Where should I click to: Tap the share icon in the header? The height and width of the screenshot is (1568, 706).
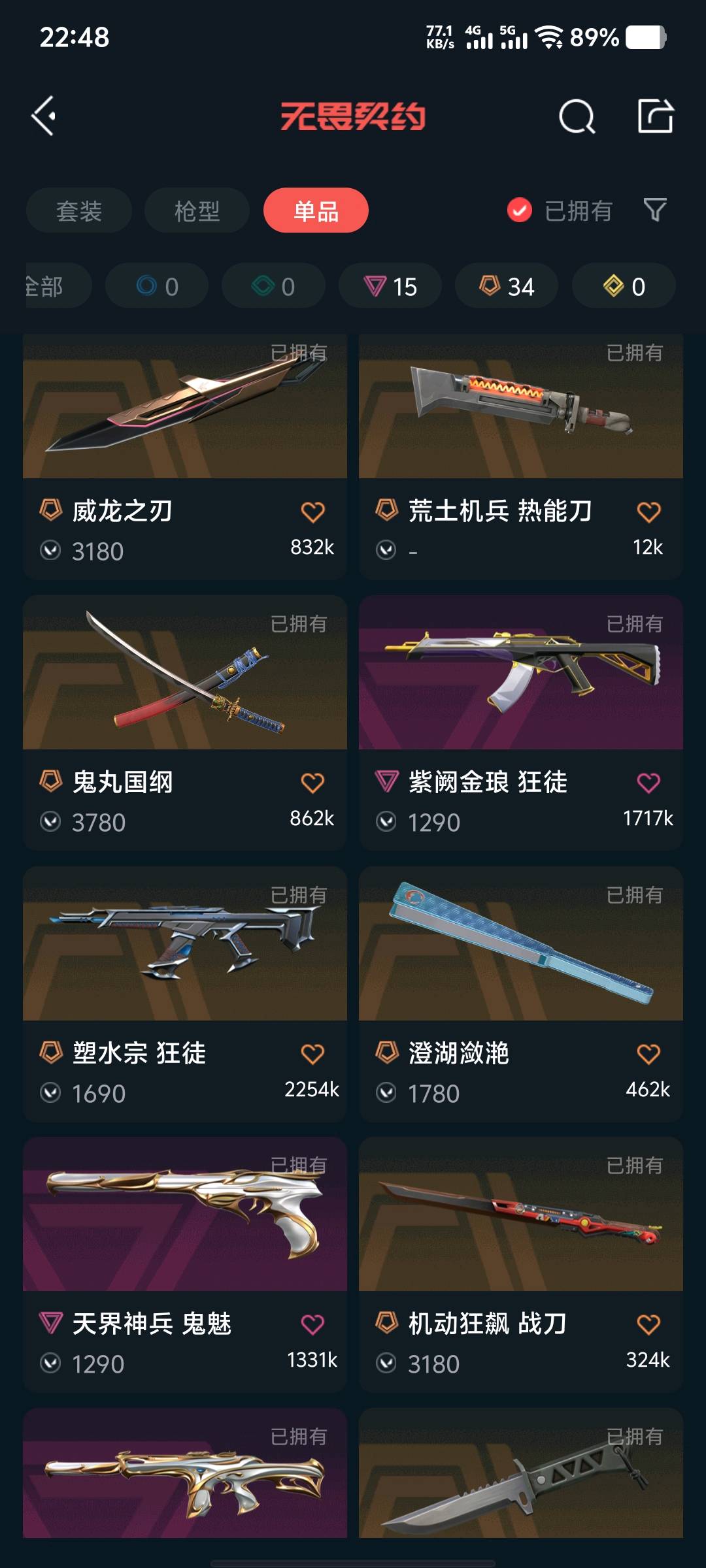[x=655, y=116]
